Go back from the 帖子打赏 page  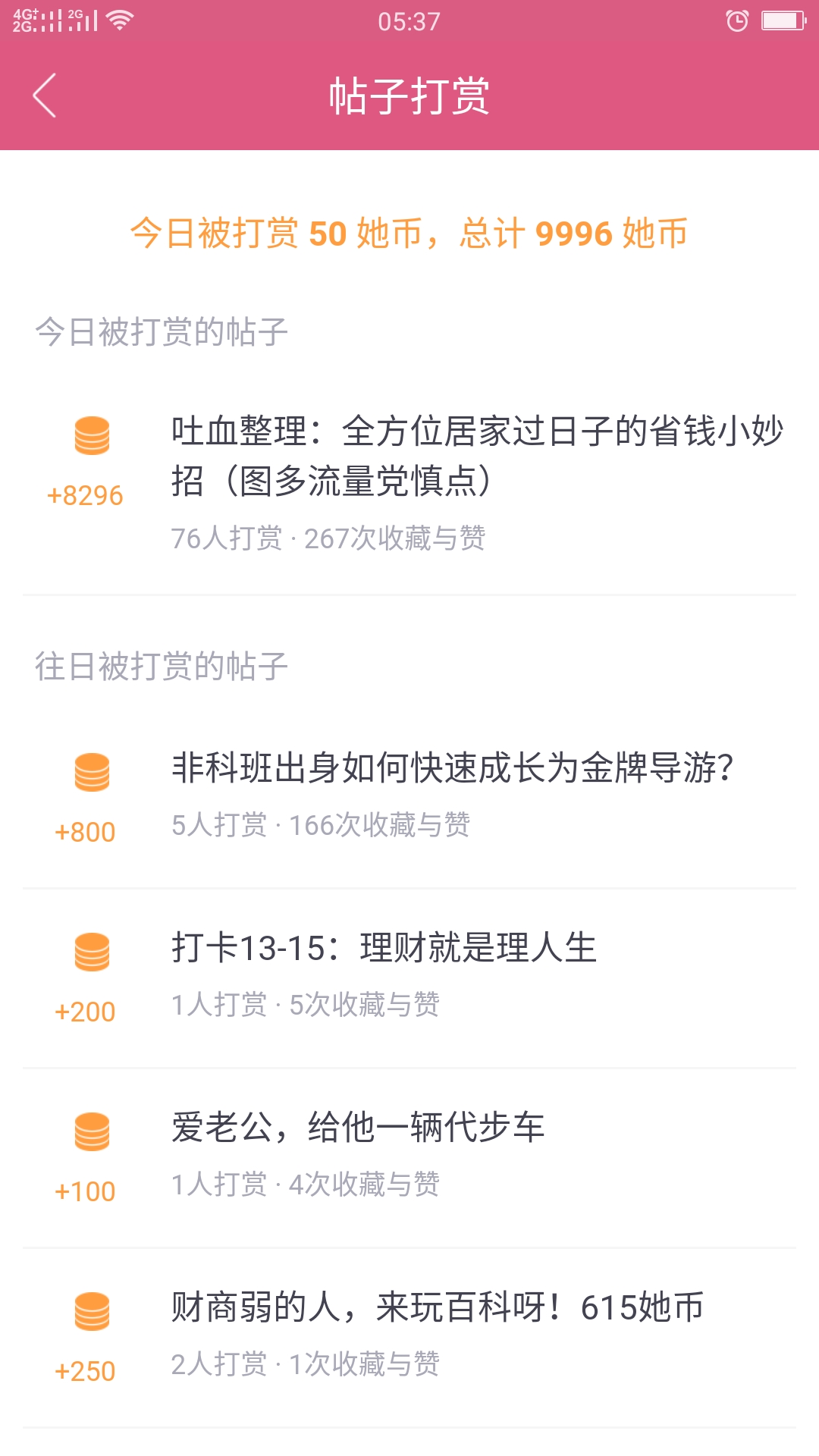pos(45,96)
